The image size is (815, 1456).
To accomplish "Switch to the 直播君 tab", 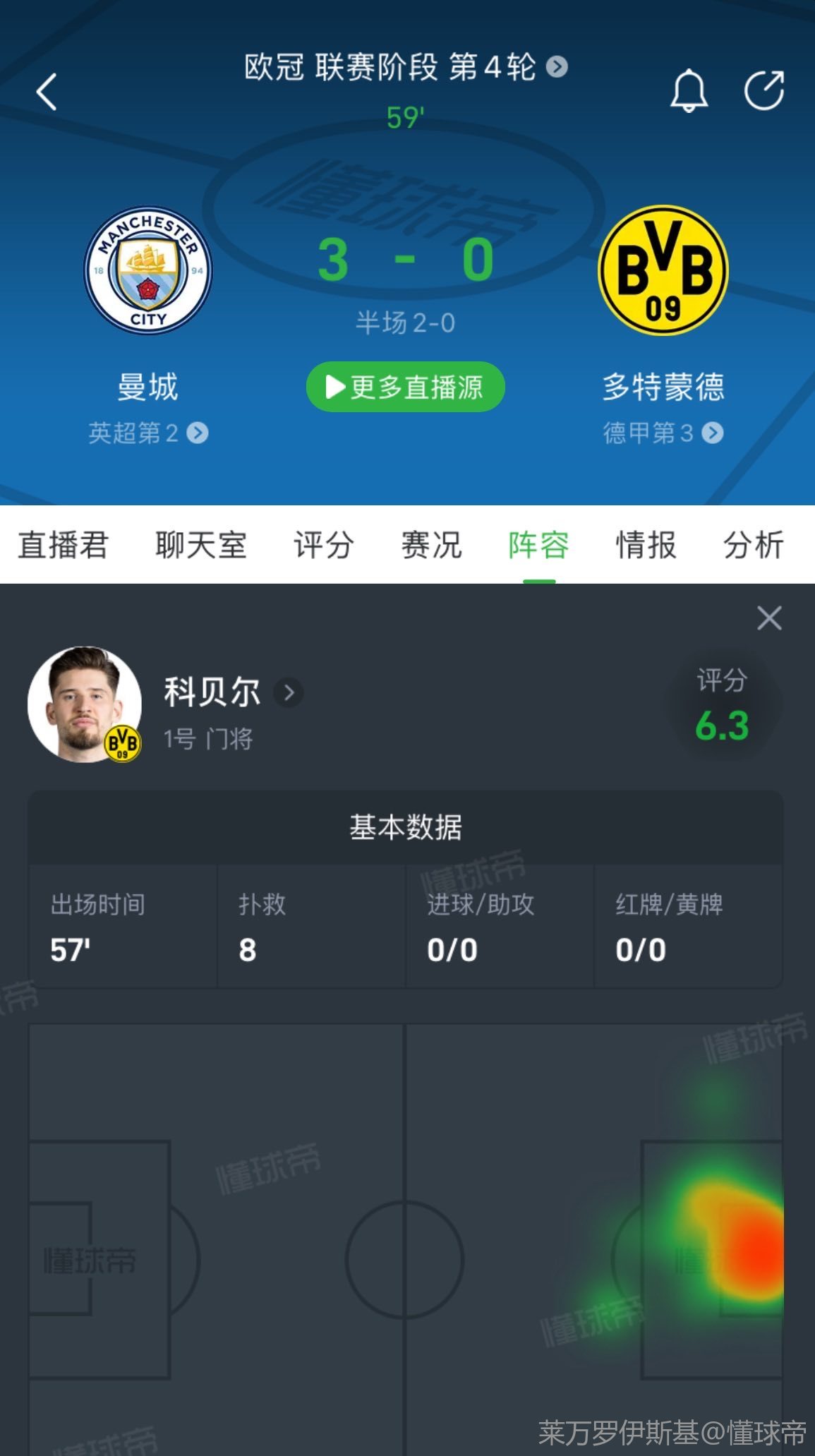I will tap(63, 545).
